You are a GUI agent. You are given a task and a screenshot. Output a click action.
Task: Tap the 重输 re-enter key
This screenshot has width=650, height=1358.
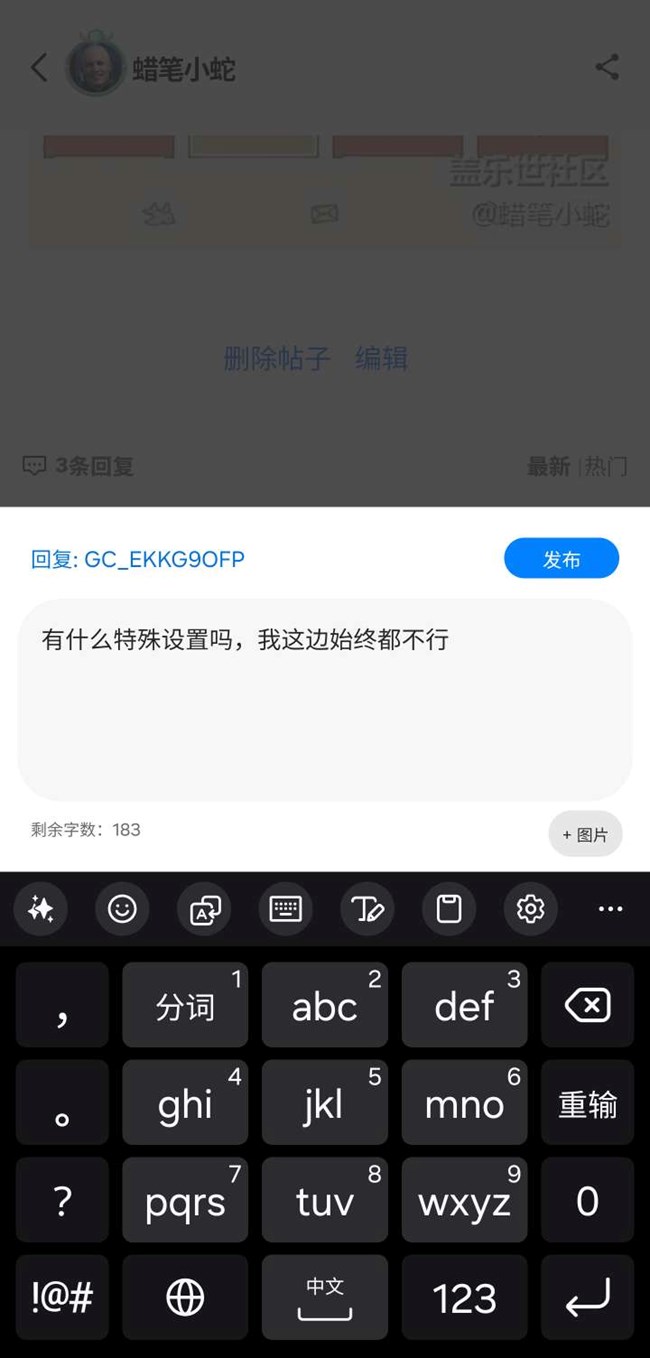[x=587, y=1103]
